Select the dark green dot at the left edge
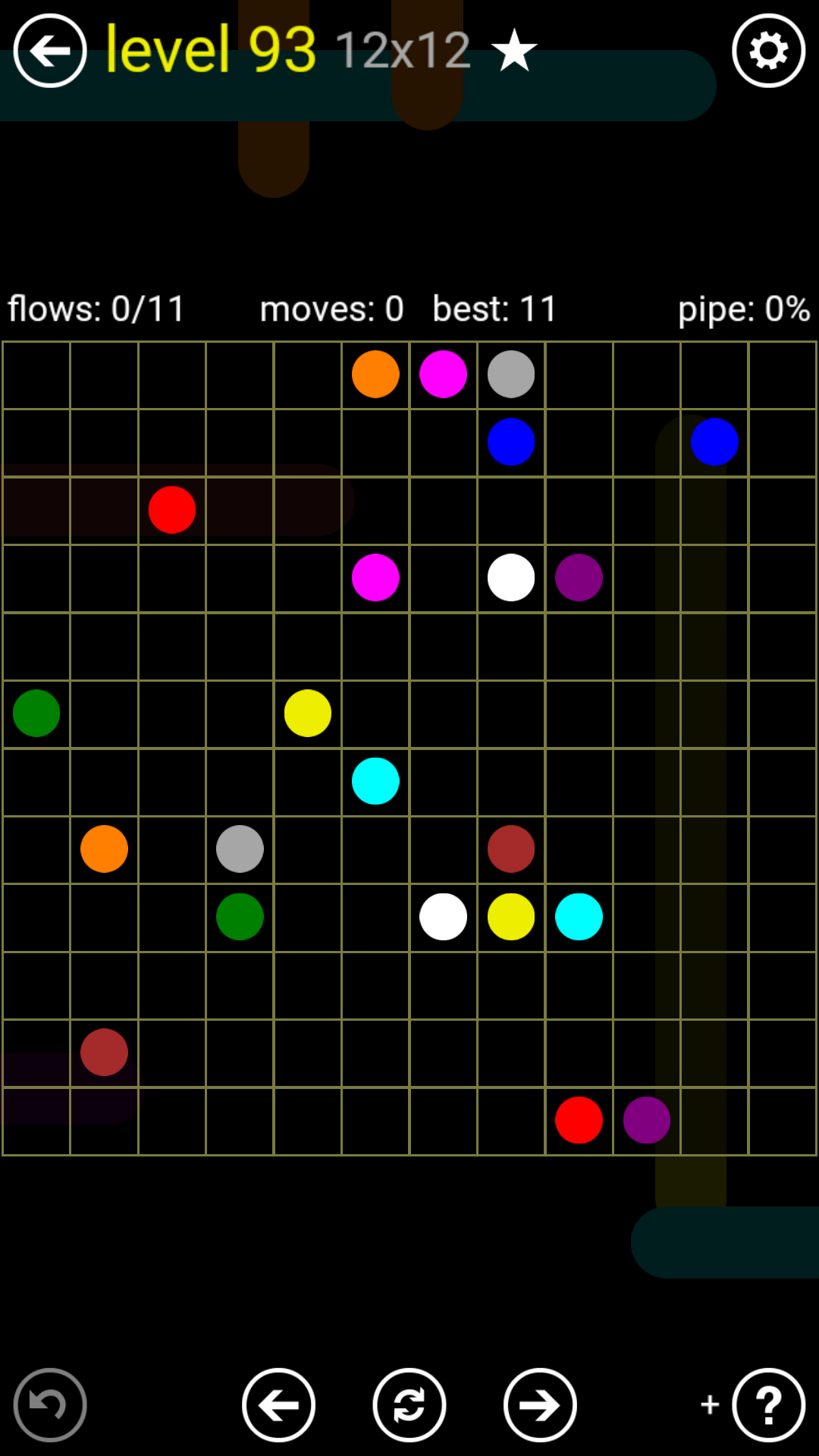The width and height of the screenshot is (819, 1456). click(36, 713)
